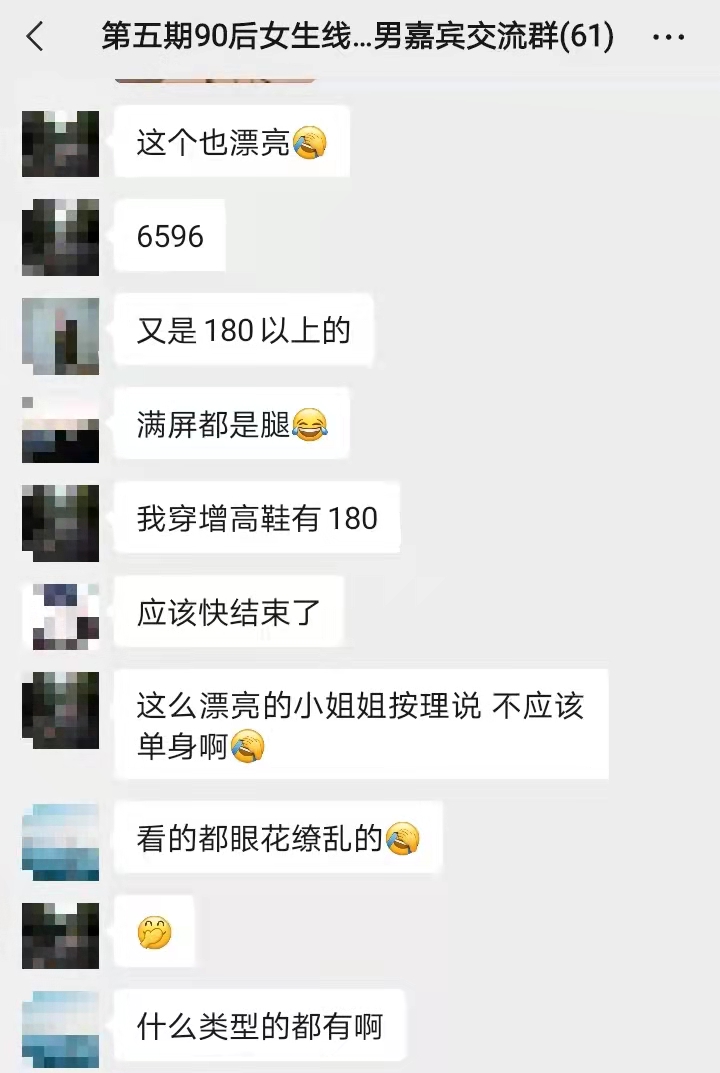Open the group chat overflow menu
Screen dimensions: 720x1073
click(x=668, y=38)
